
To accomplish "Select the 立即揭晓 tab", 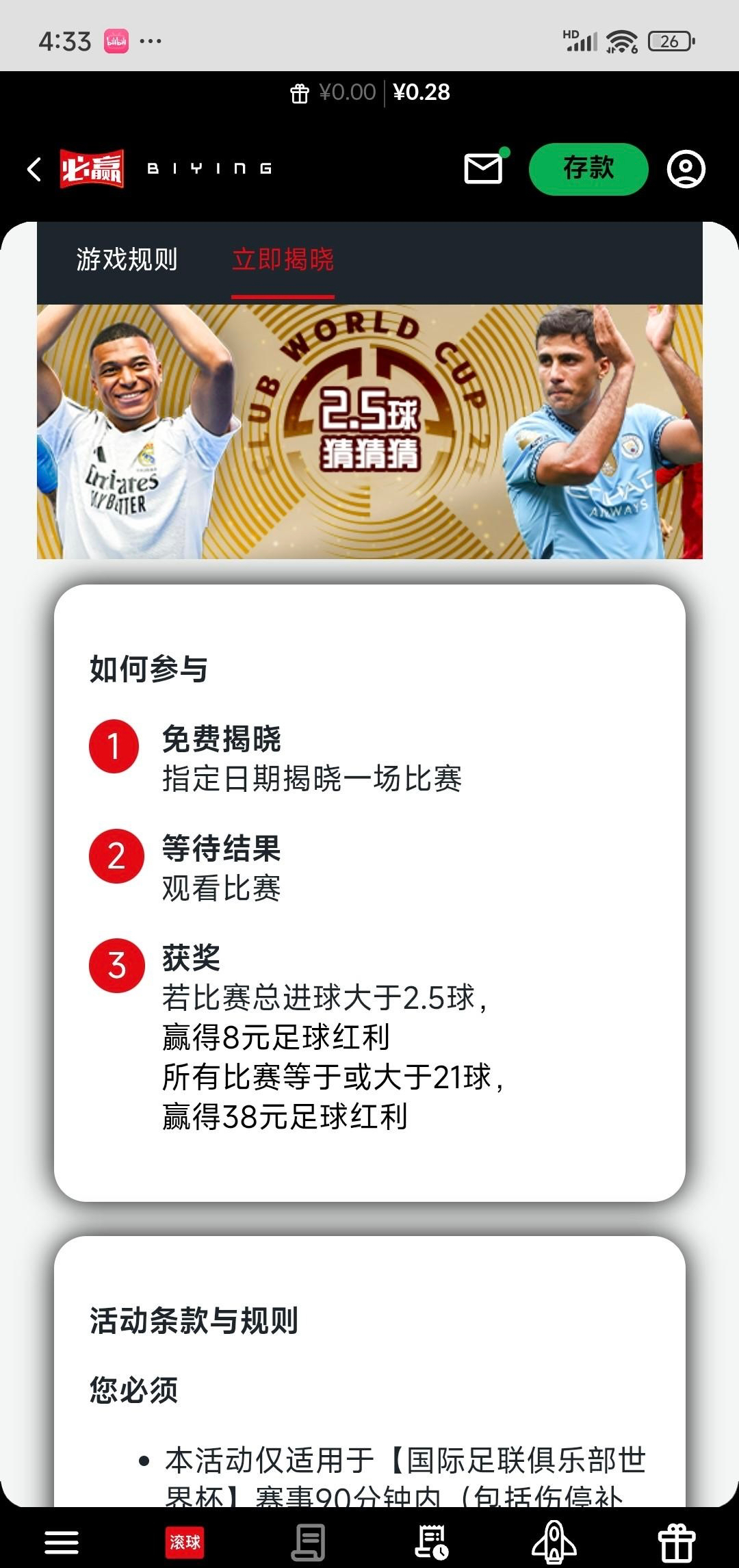I will click(x=283, y=260).
